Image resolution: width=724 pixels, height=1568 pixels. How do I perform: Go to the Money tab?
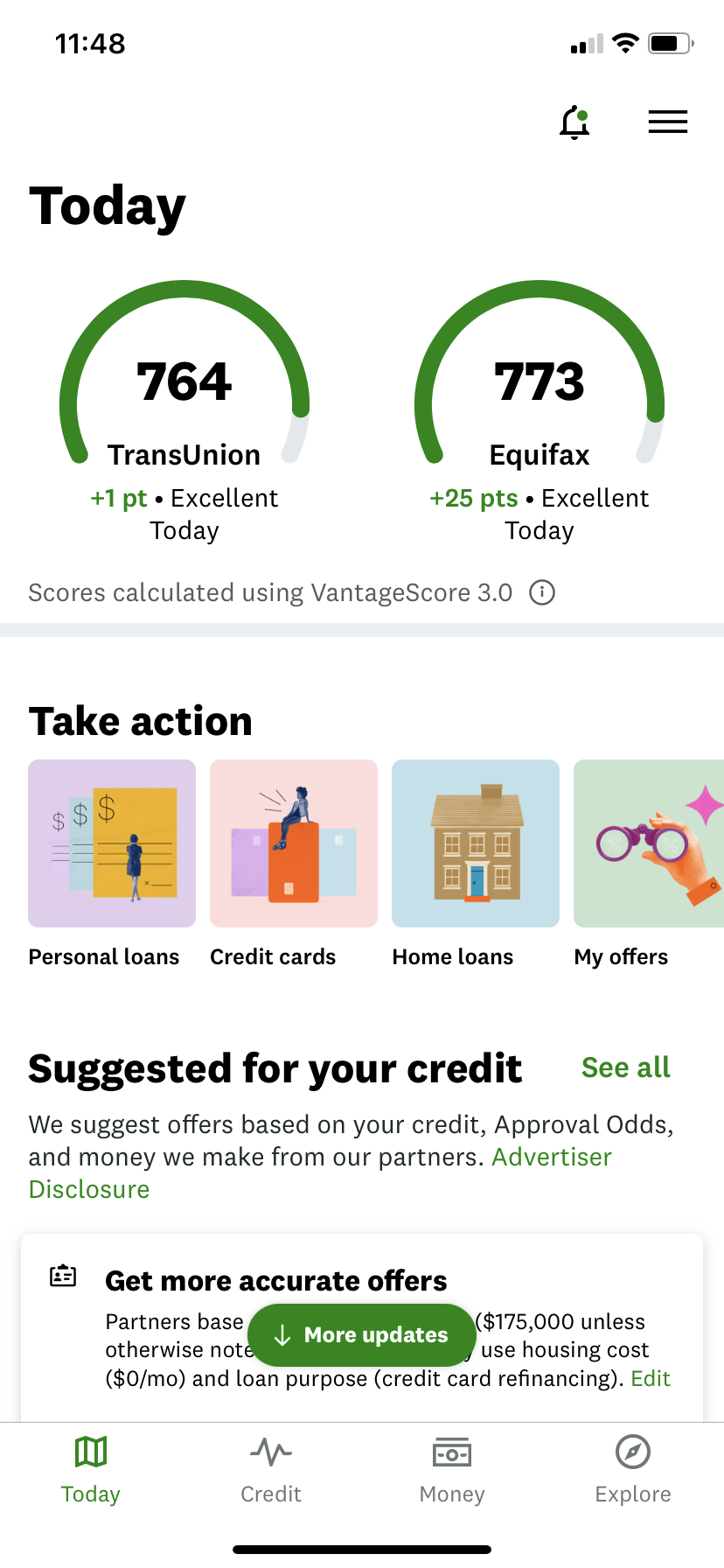point(452,1468)
